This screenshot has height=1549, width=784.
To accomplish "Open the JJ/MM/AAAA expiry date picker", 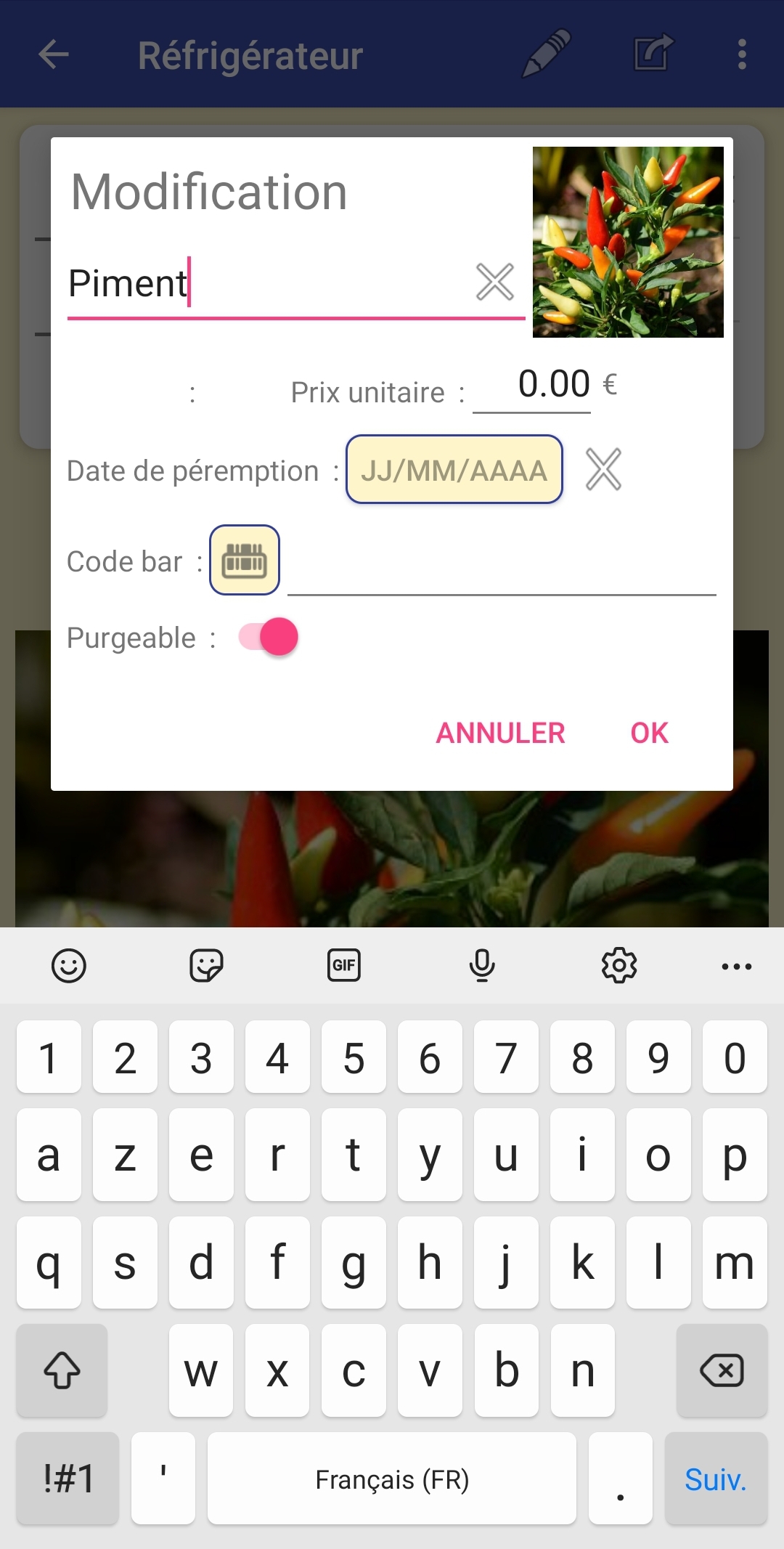I will click(454, 470).
